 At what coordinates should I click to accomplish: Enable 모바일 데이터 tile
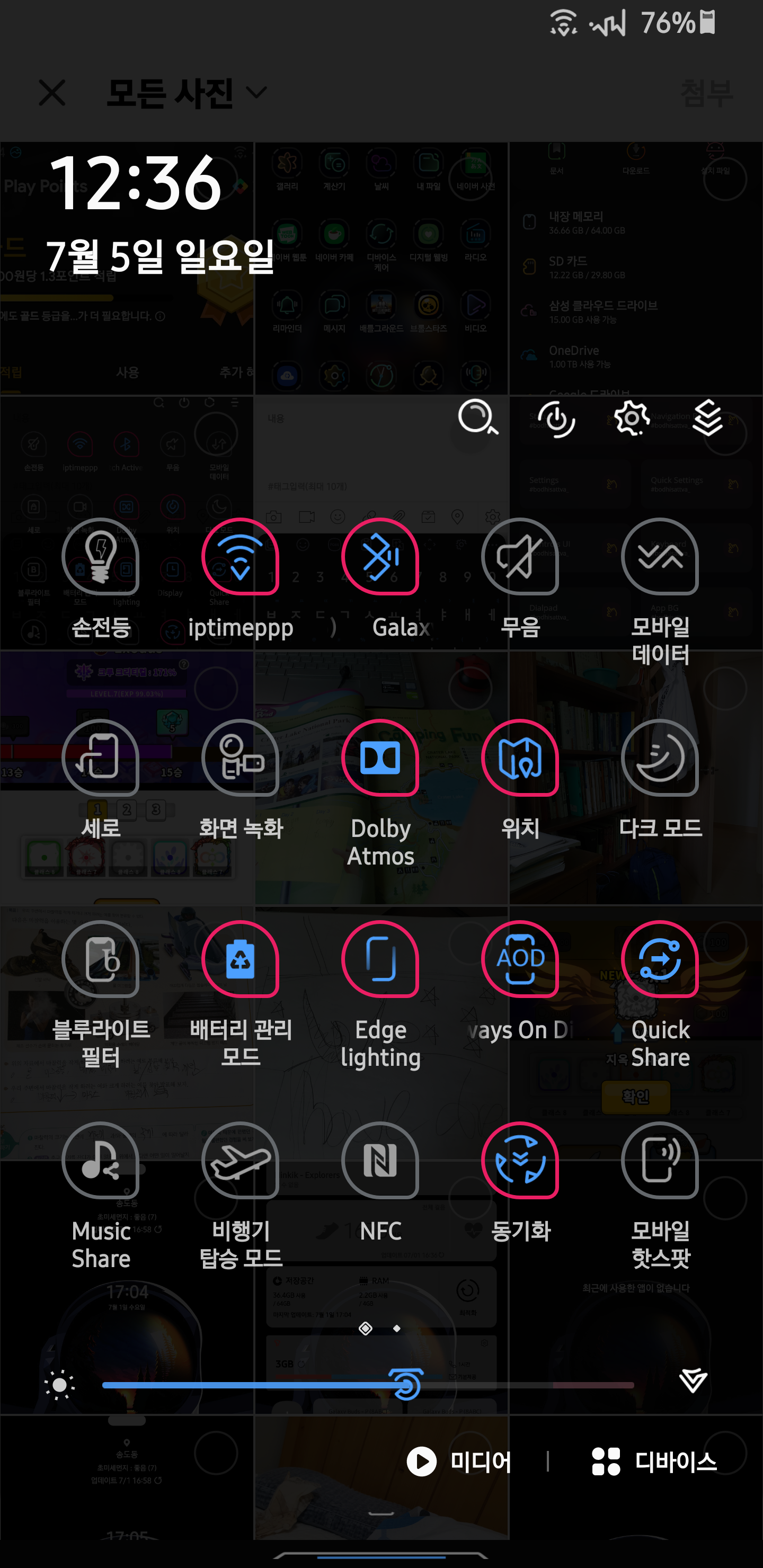pyautogui.click(x=660, y=556)
